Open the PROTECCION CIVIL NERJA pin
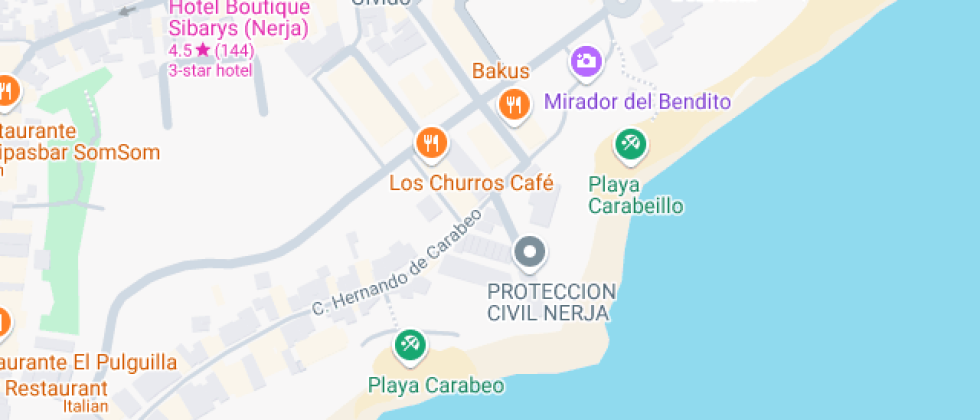The height and width of the screenshot is (420, 980). [530, 253]
